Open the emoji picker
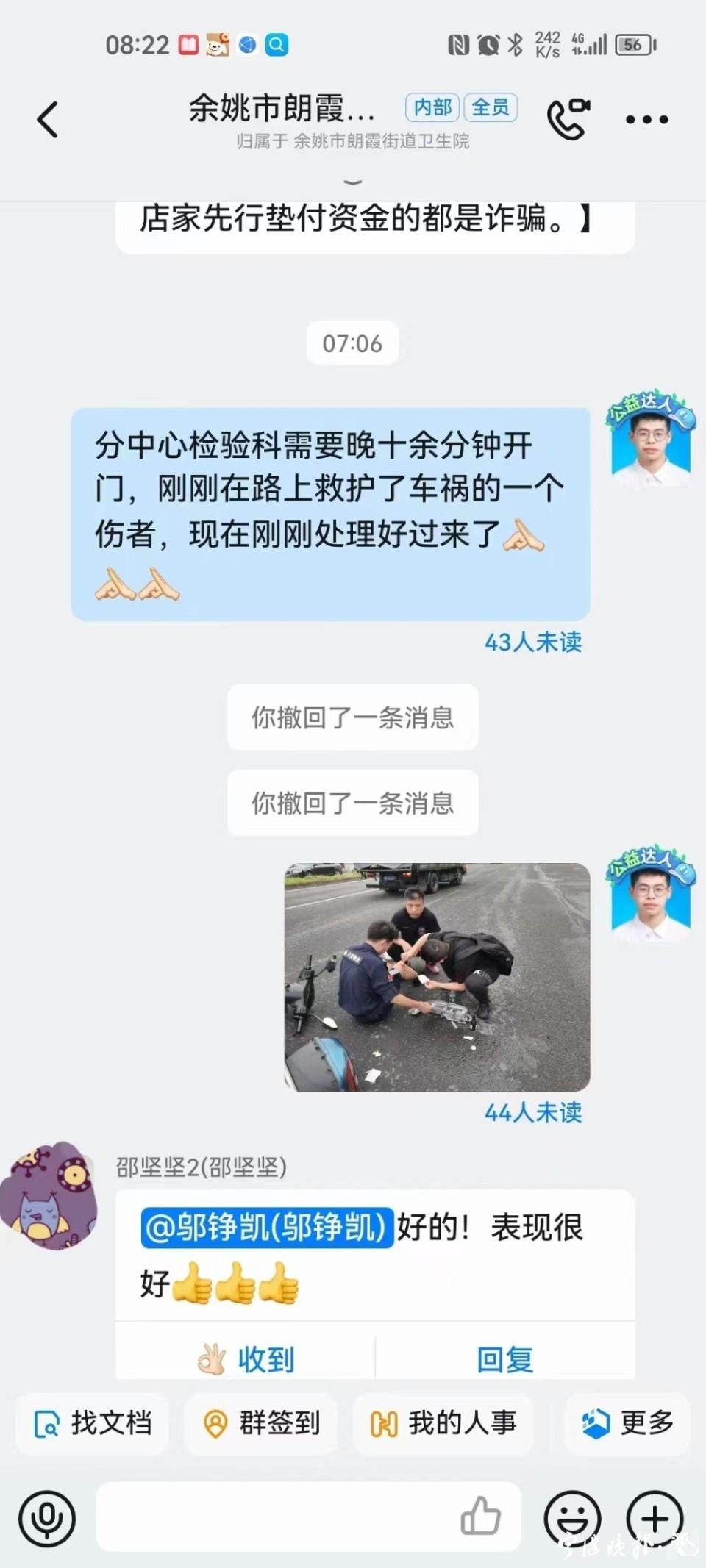The height and width of the screenshot is (1568, 706). pos(572,1518)
